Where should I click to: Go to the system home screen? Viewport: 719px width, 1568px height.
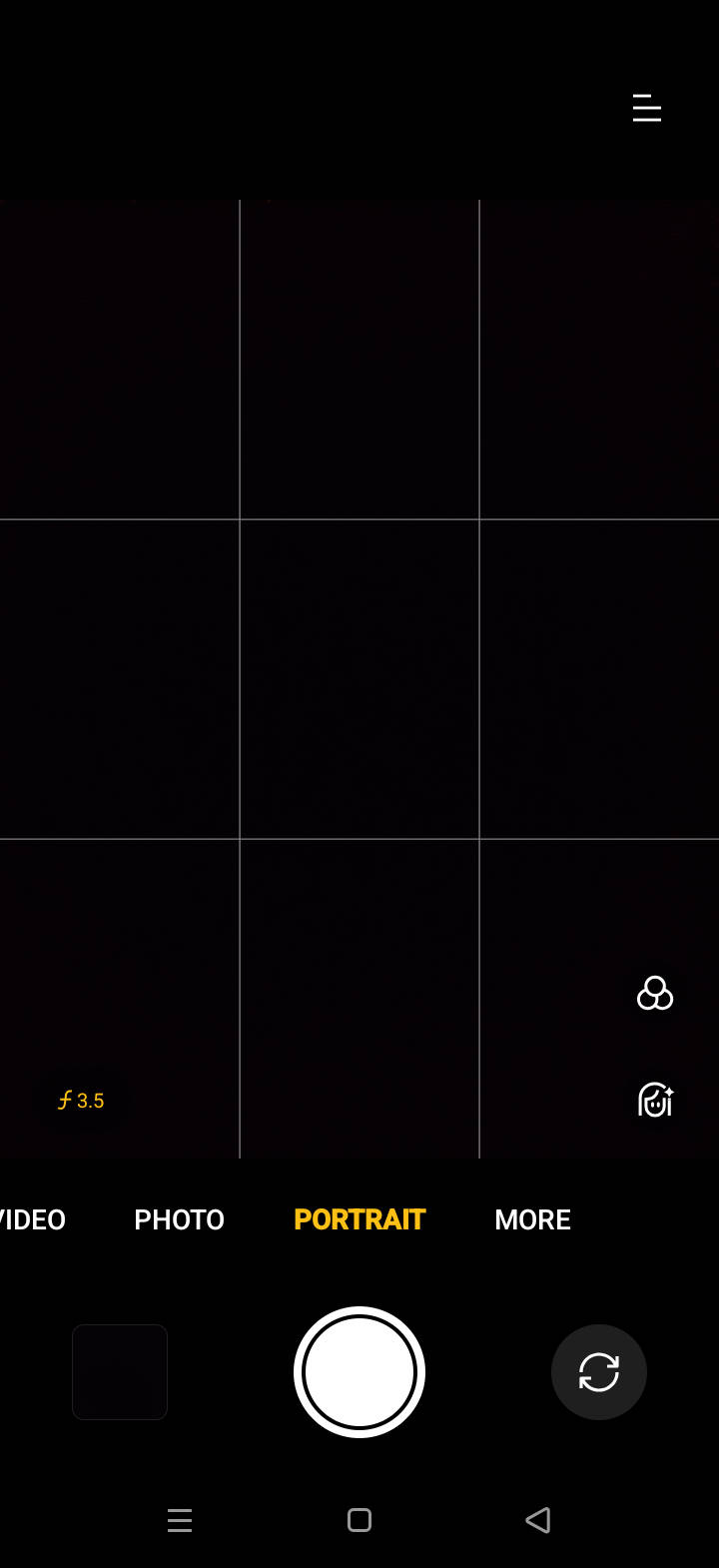(x=359, y=1520)
